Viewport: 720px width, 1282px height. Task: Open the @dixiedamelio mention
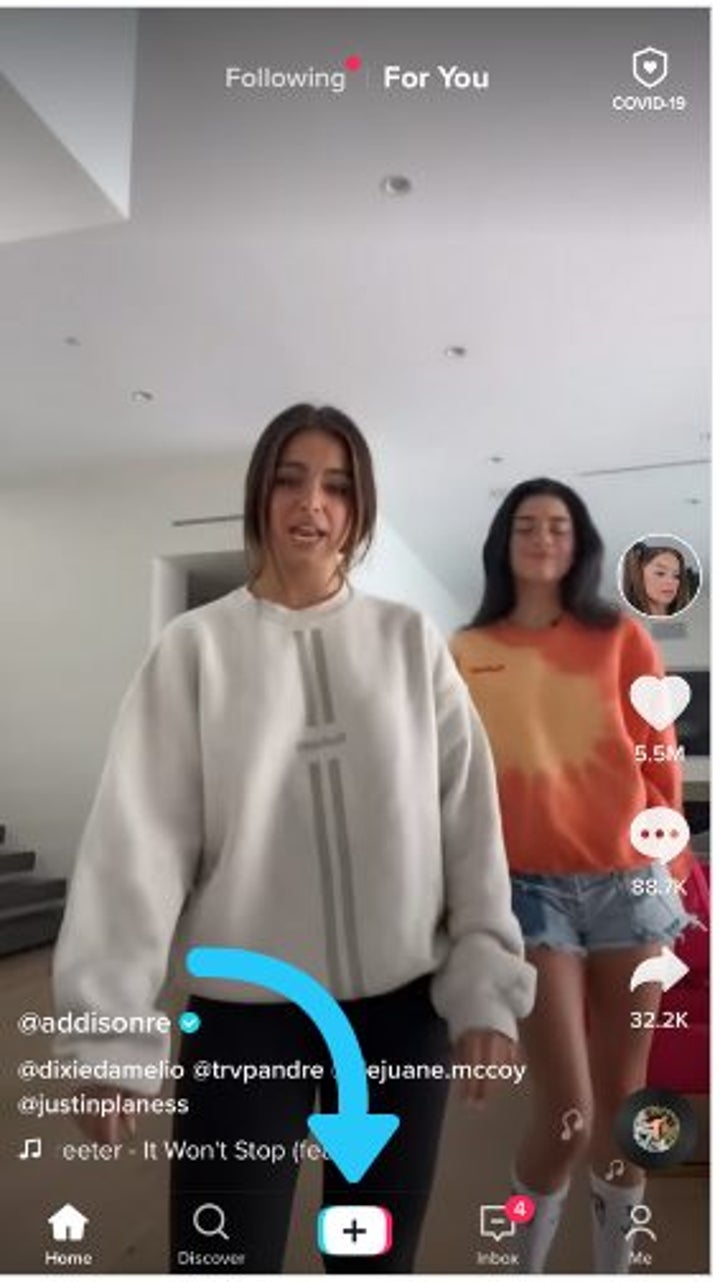[100, 1070]
